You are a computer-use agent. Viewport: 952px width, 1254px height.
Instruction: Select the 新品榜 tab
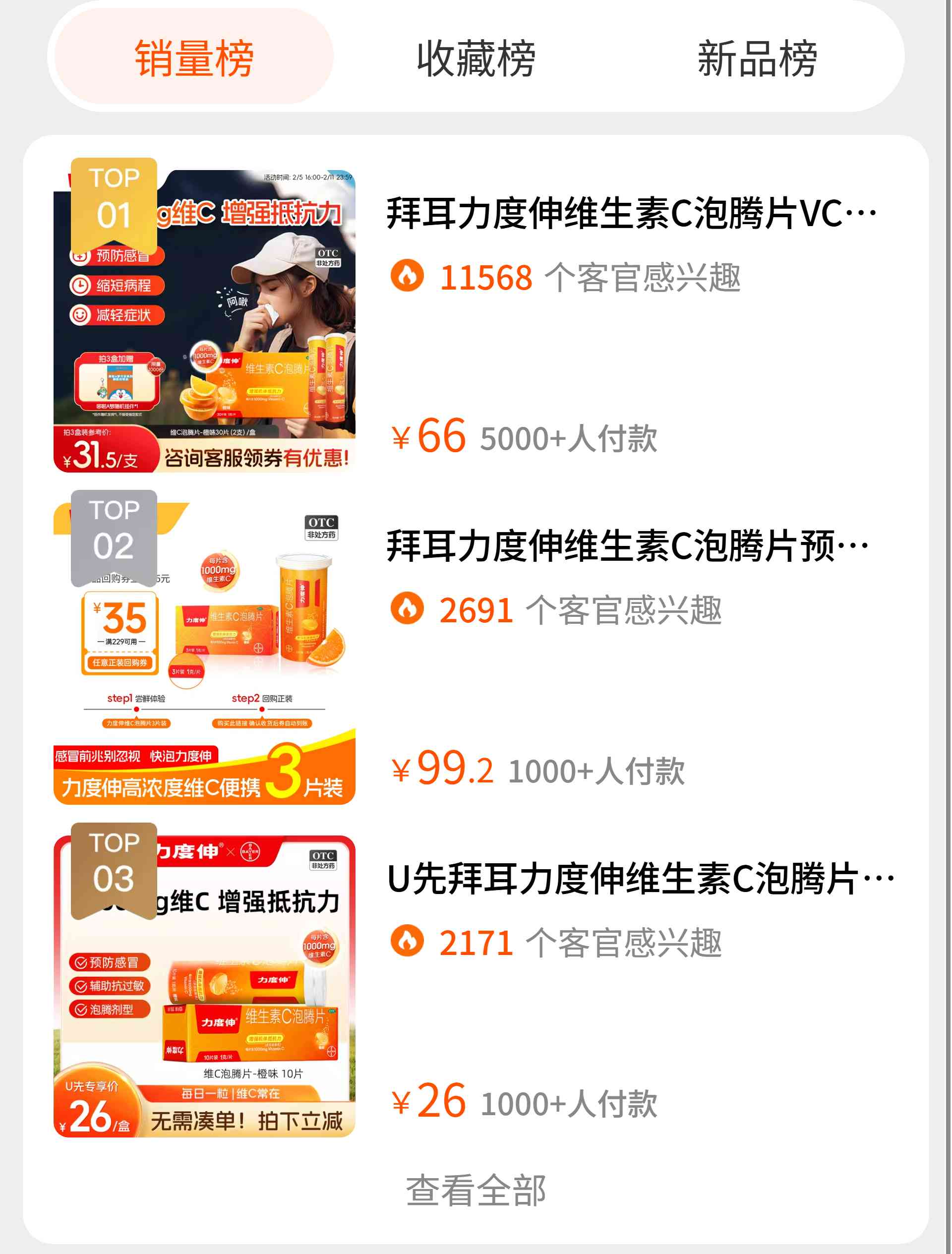tap(757, 58)
